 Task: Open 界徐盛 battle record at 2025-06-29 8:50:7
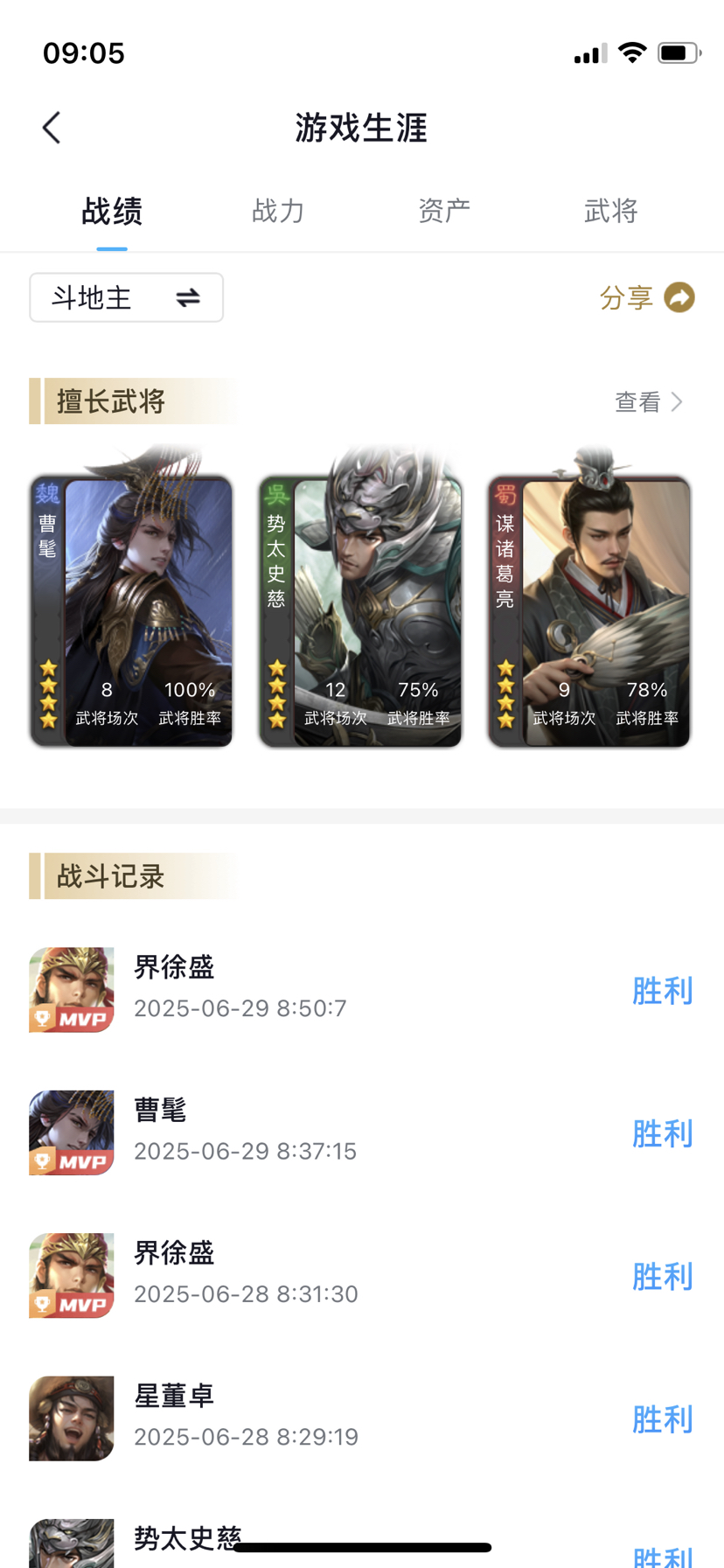pos(361,989)
